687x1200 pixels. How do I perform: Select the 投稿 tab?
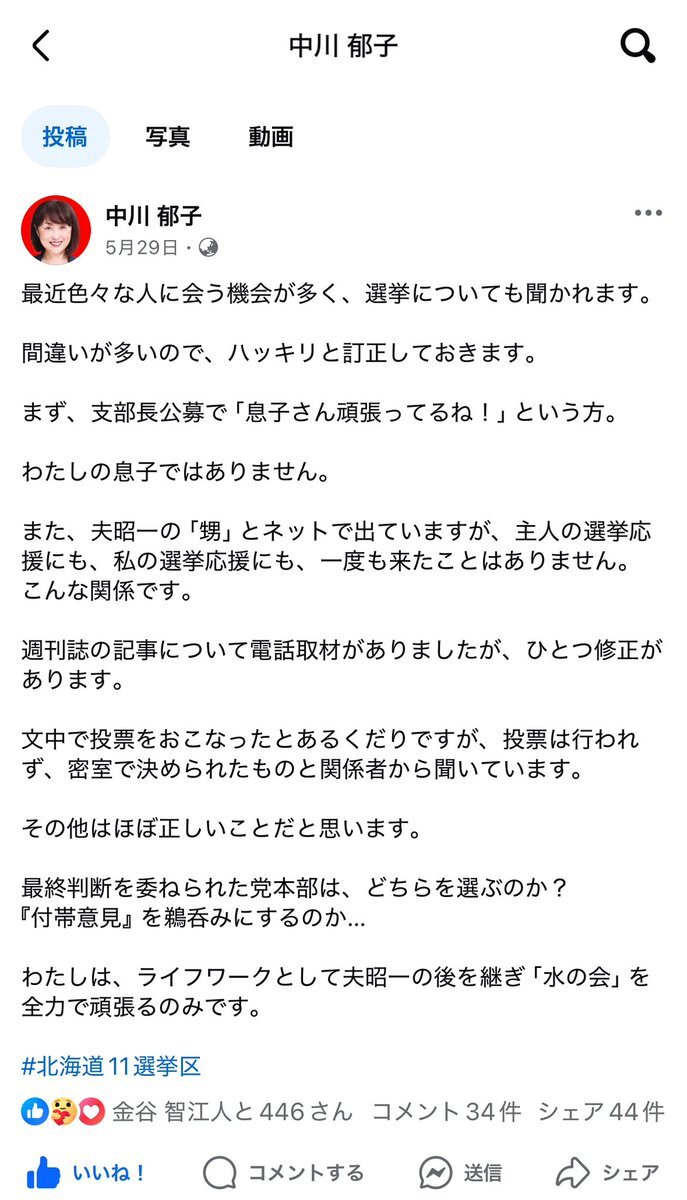[65, 136]
